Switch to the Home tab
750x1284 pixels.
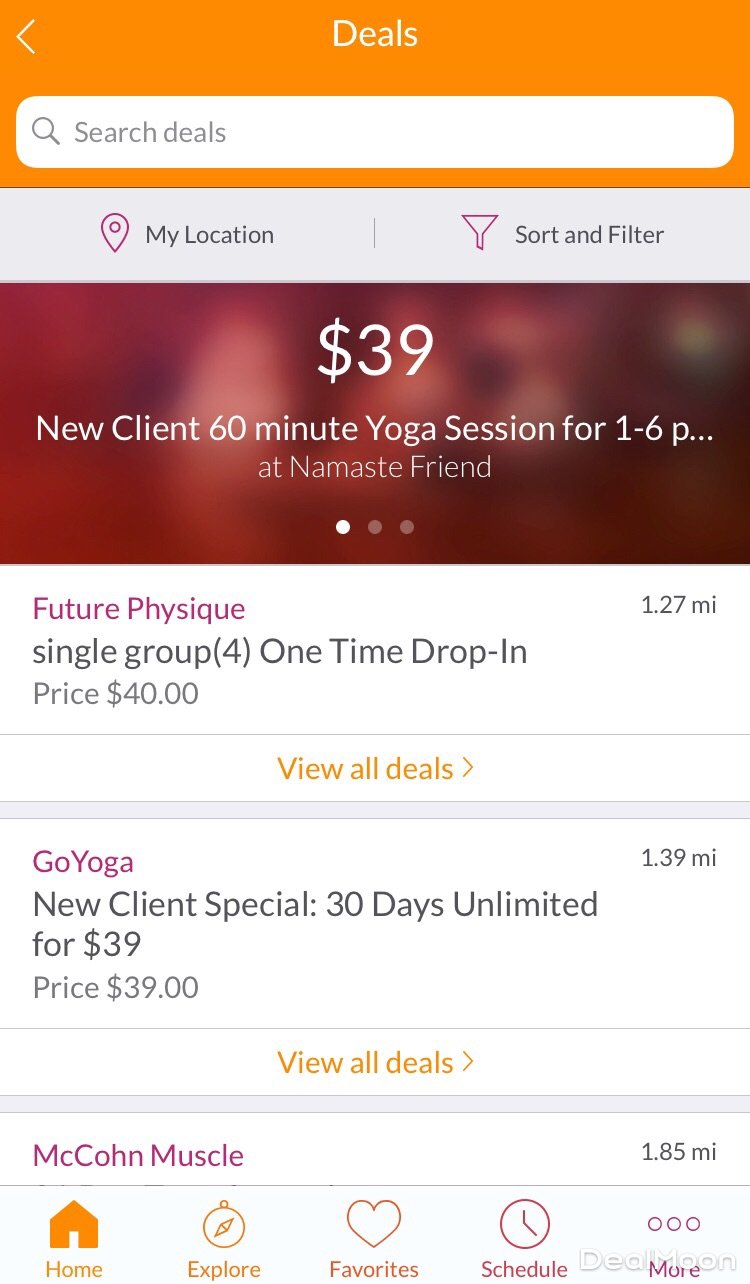coord(74,1240)
